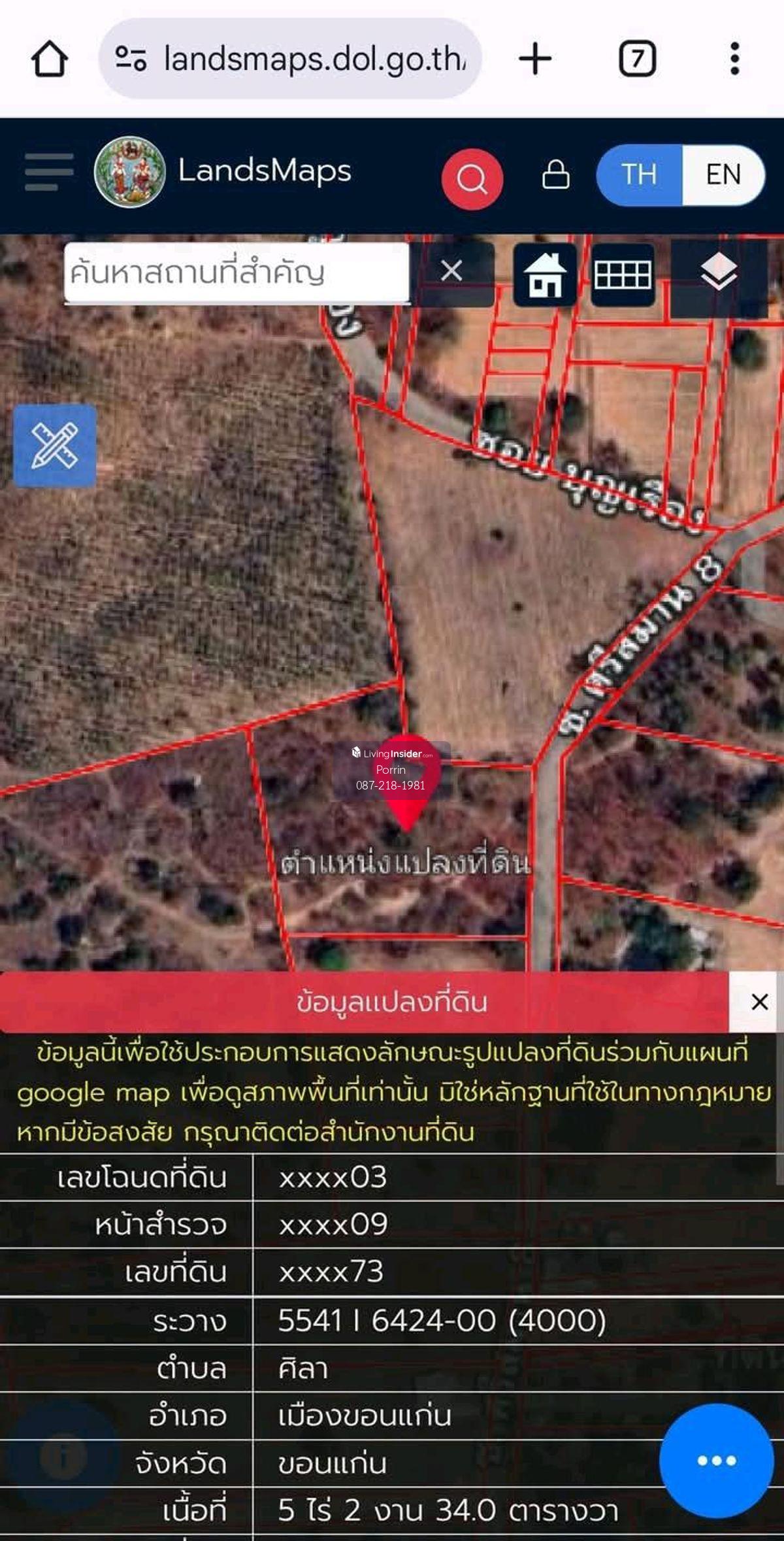Focus the ค้นหาสถานที่สำคัญ search field

tap(235, 273)
